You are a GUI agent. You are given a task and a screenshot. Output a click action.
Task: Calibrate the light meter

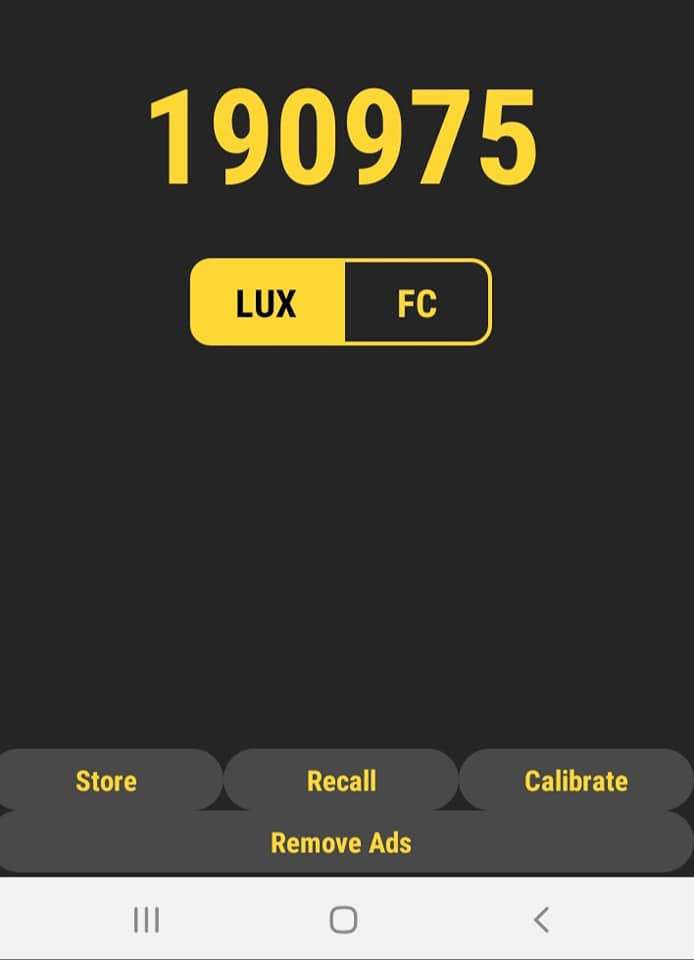pos(576,780)
